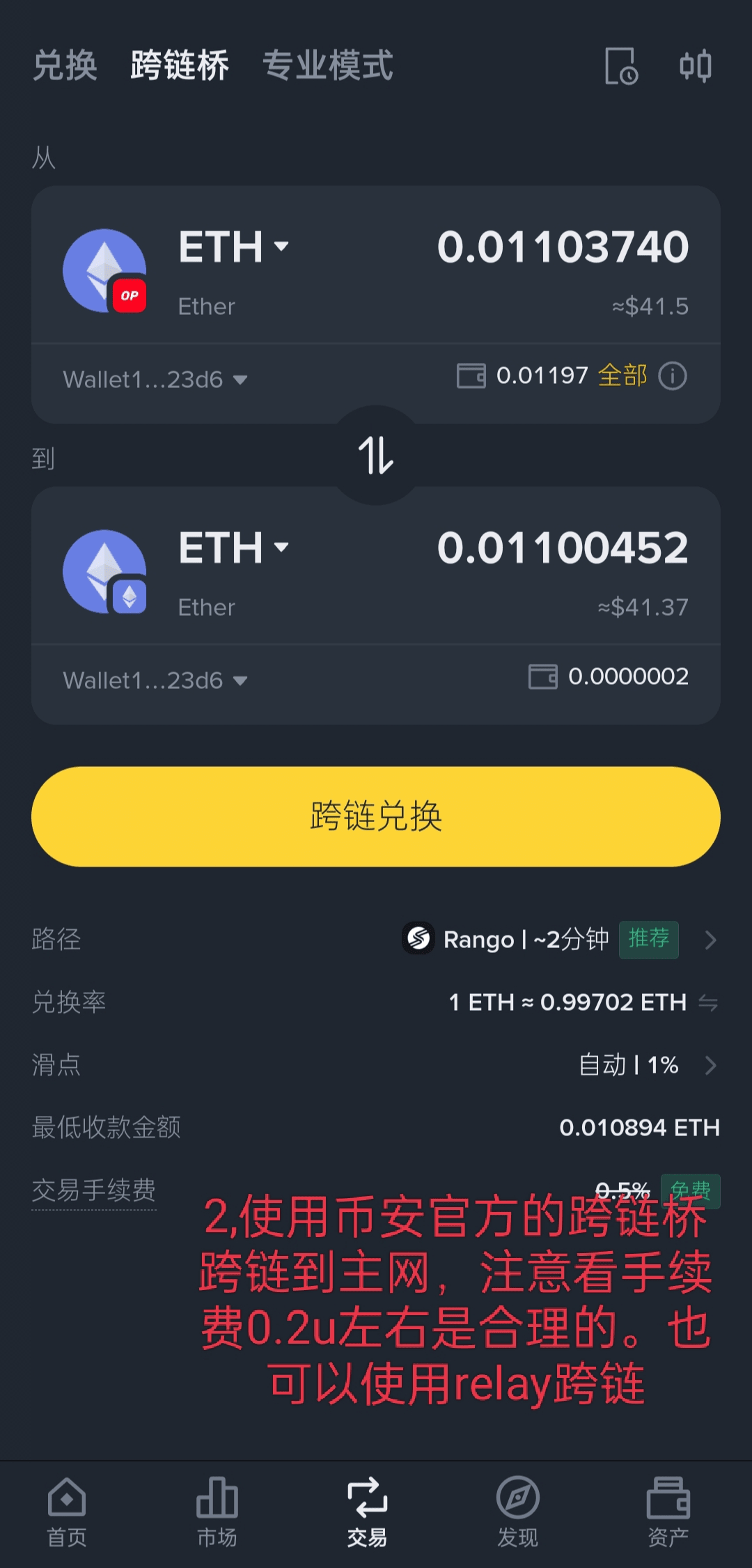Open slippage setting 自动 1%

pos(648,1065)
